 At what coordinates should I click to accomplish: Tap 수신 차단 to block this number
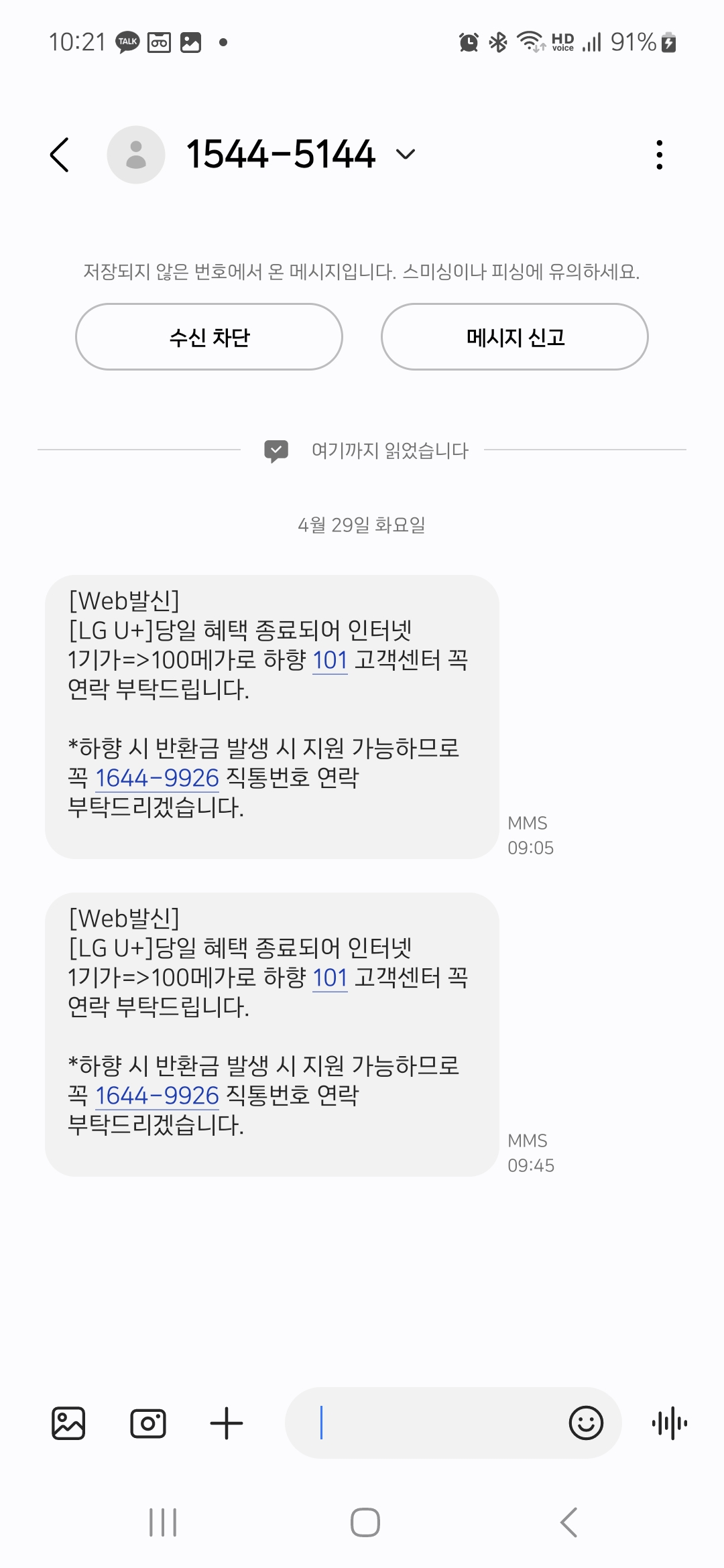[209, 337]
